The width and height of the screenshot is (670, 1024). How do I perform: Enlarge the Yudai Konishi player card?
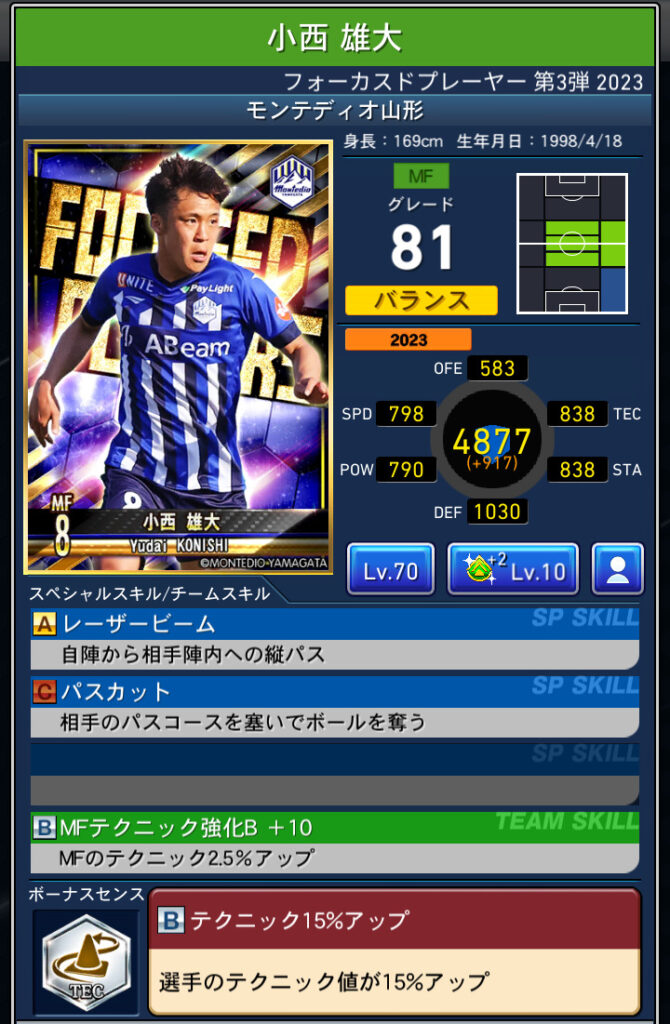click(178, 356)
